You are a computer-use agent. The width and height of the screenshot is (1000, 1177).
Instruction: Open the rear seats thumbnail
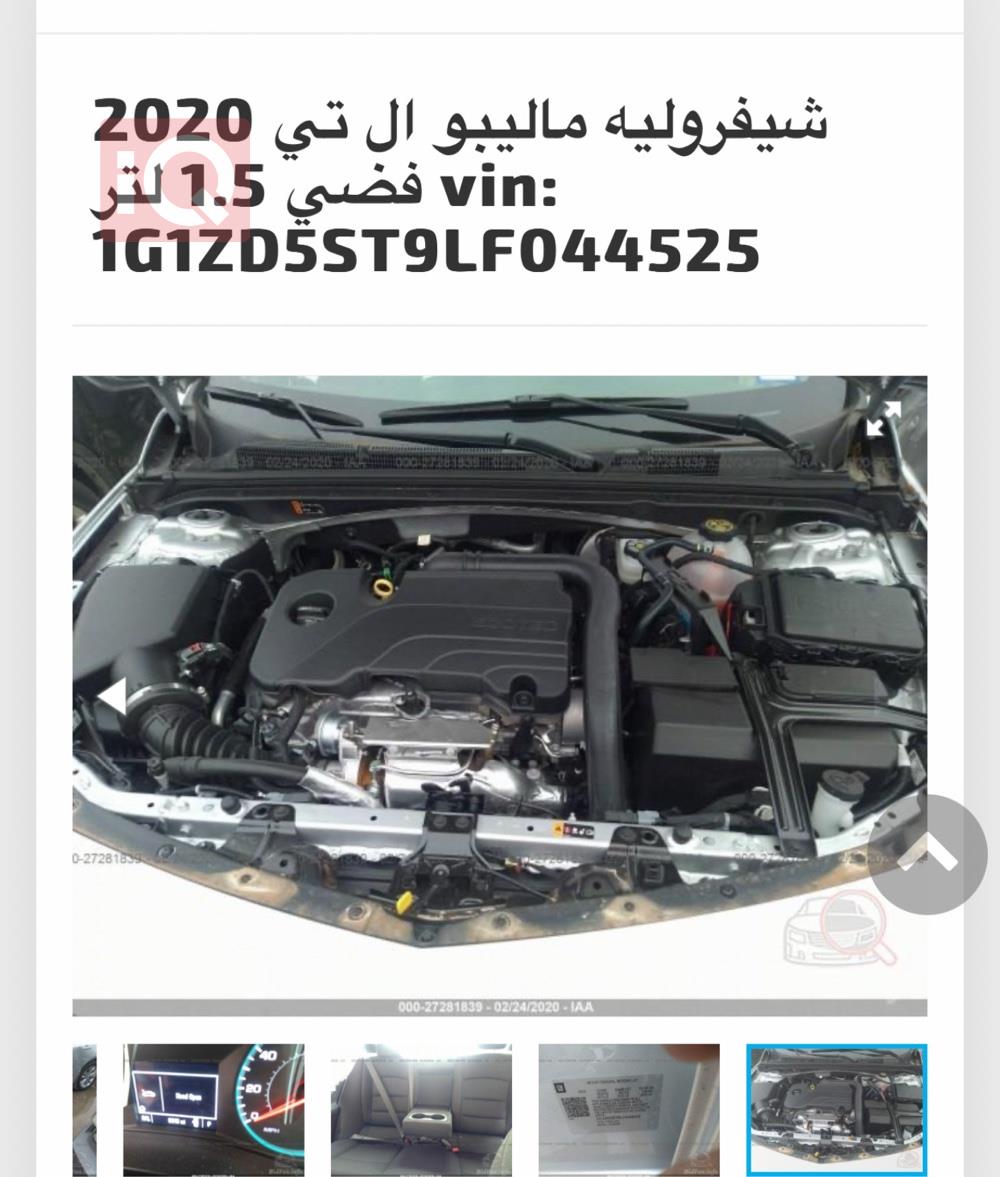[x=421, y=1110]
